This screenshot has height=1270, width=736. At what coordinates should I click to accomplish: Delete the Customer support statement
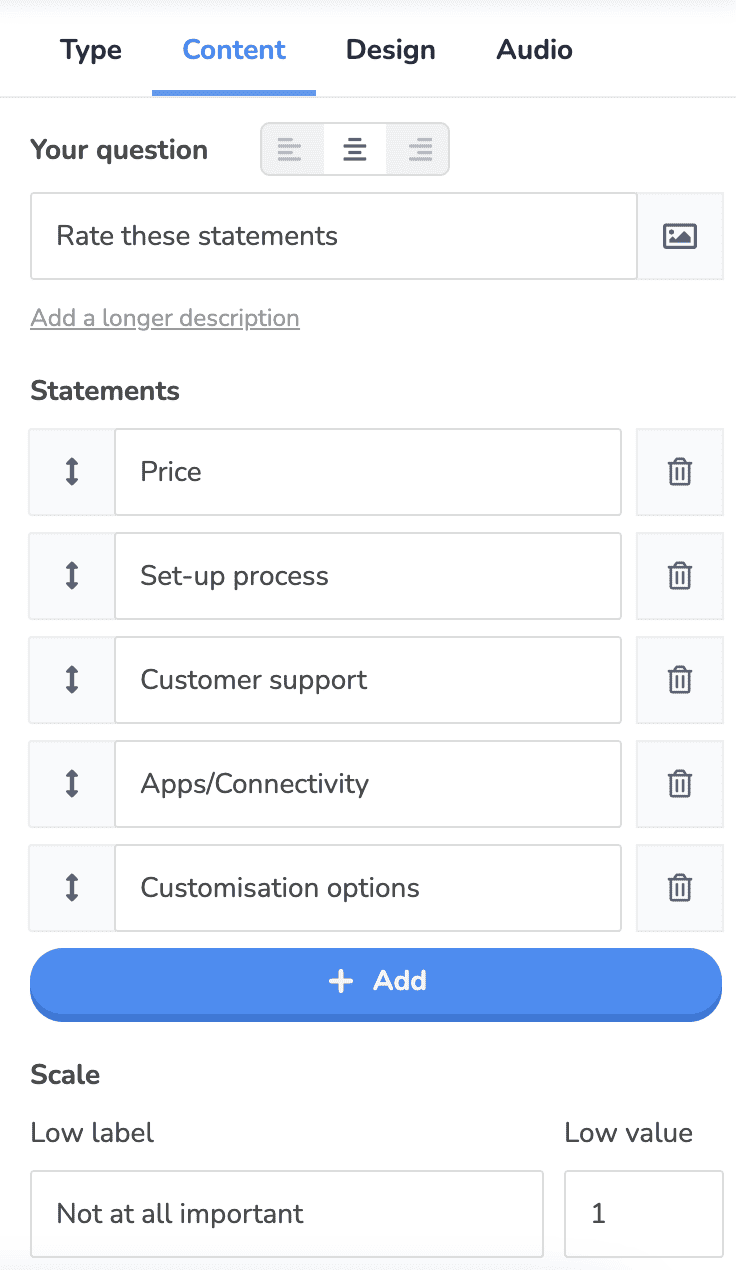pos(680,680)
